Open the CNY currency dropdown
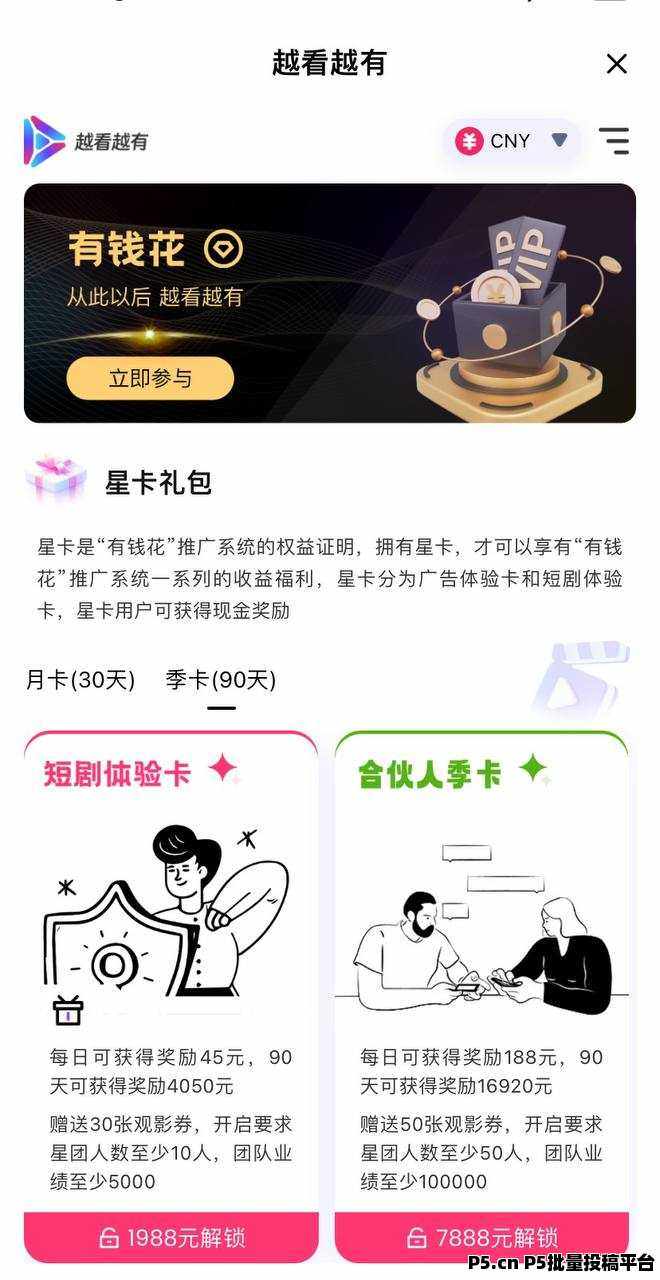 pyautogui.click(x=512, y=141)
